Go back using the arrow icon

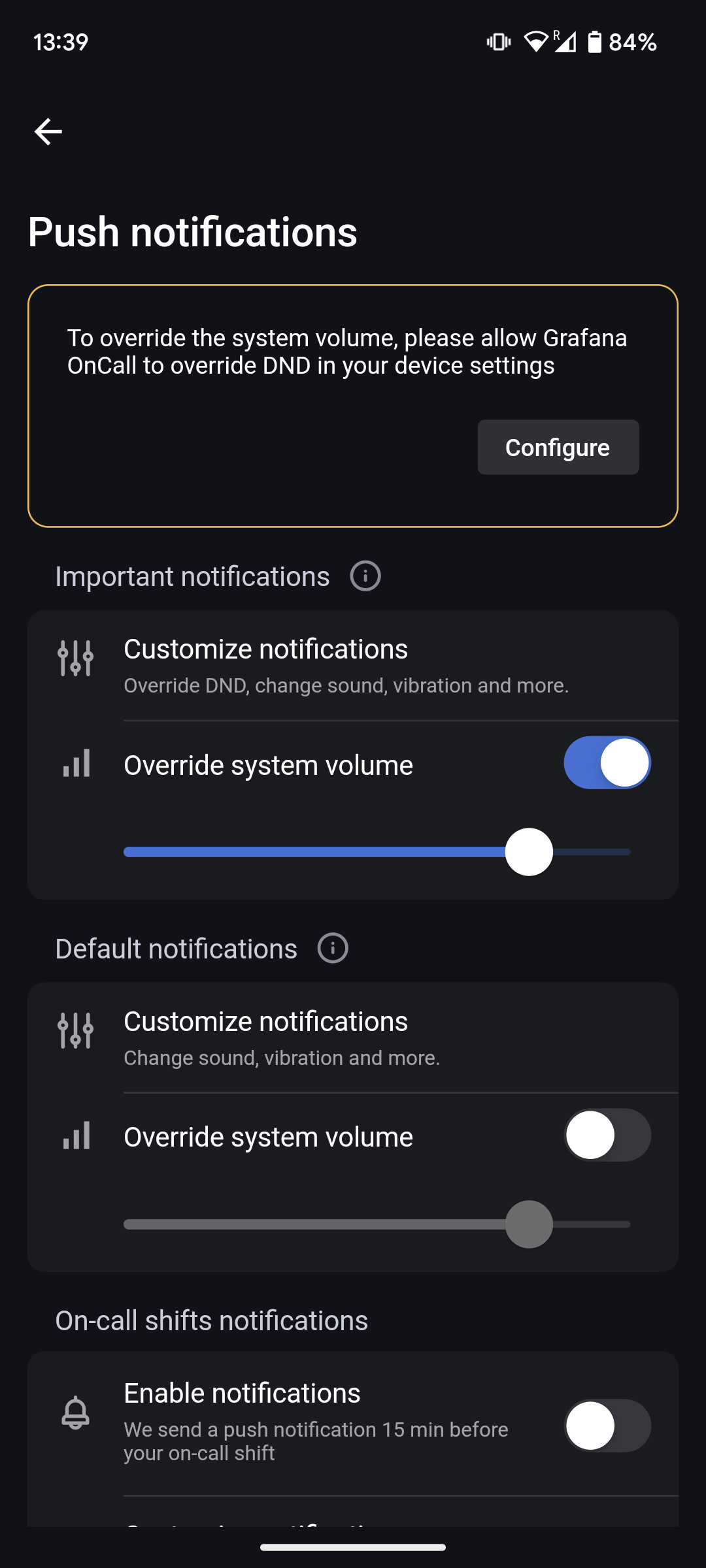(48, 132)
